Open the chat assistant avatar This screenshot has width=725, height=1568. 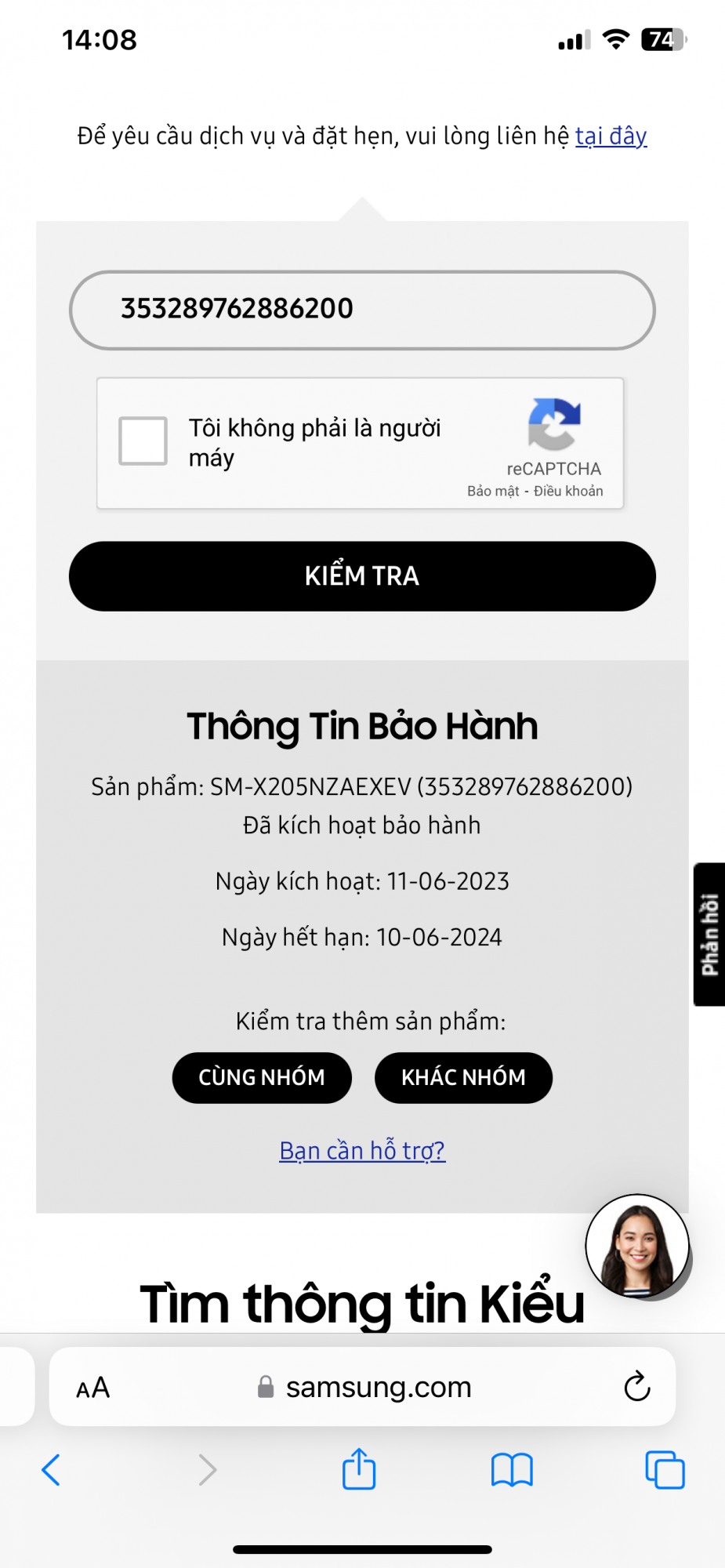point(637,1246)
